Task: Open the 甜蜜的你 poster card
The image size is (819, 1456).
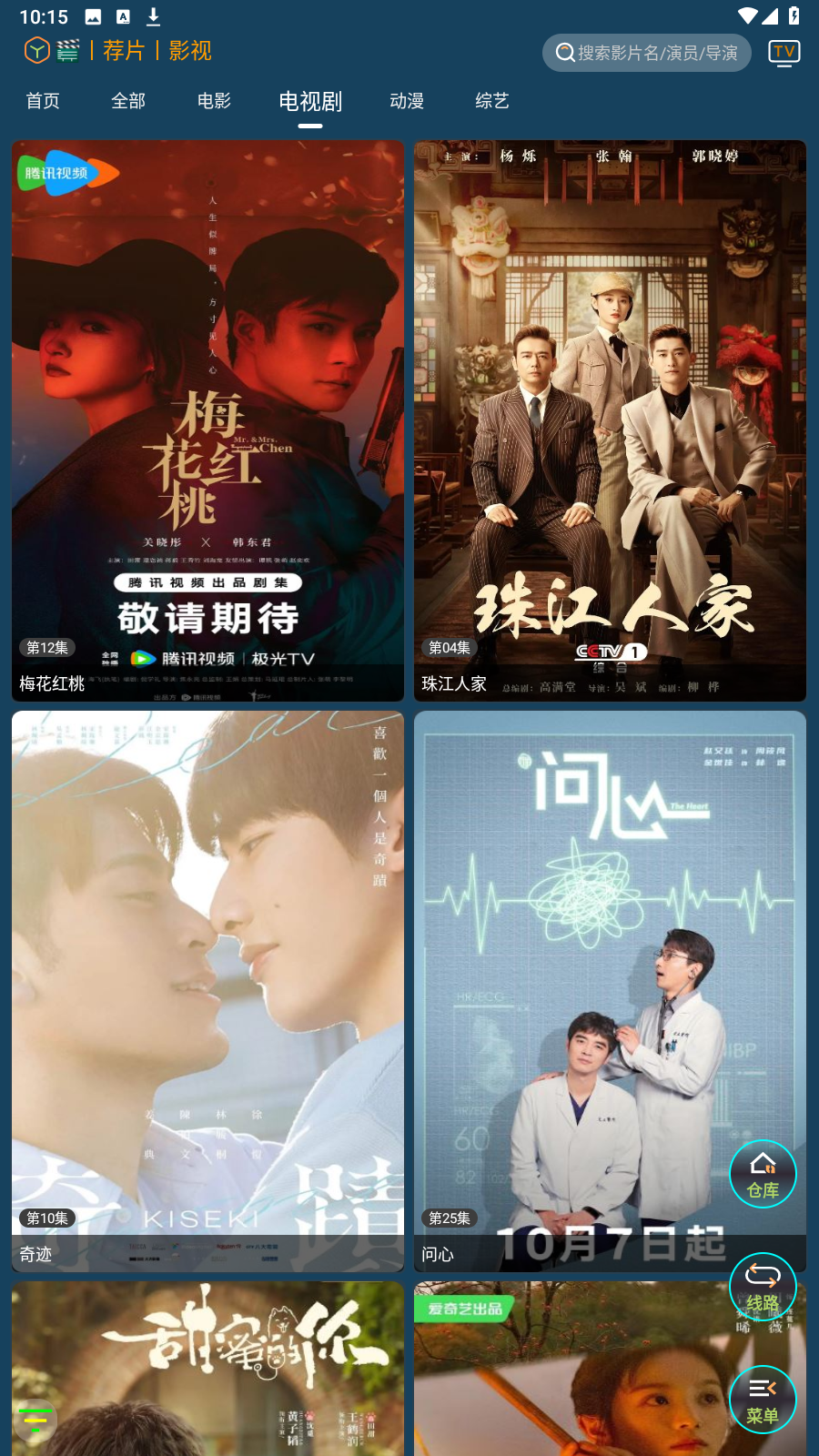Action: click(207, 1369)
